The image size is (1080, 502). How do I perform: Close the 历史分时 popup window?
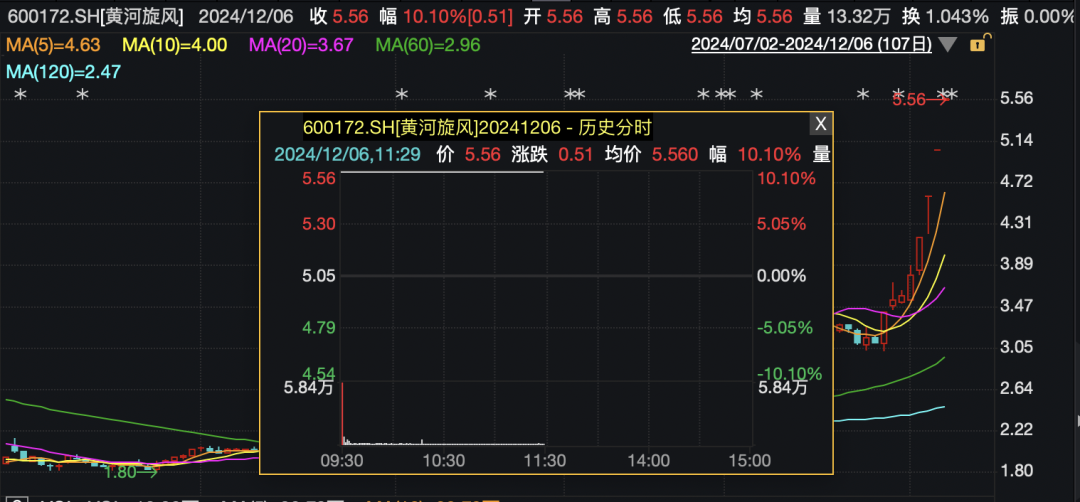pos(820,124)
